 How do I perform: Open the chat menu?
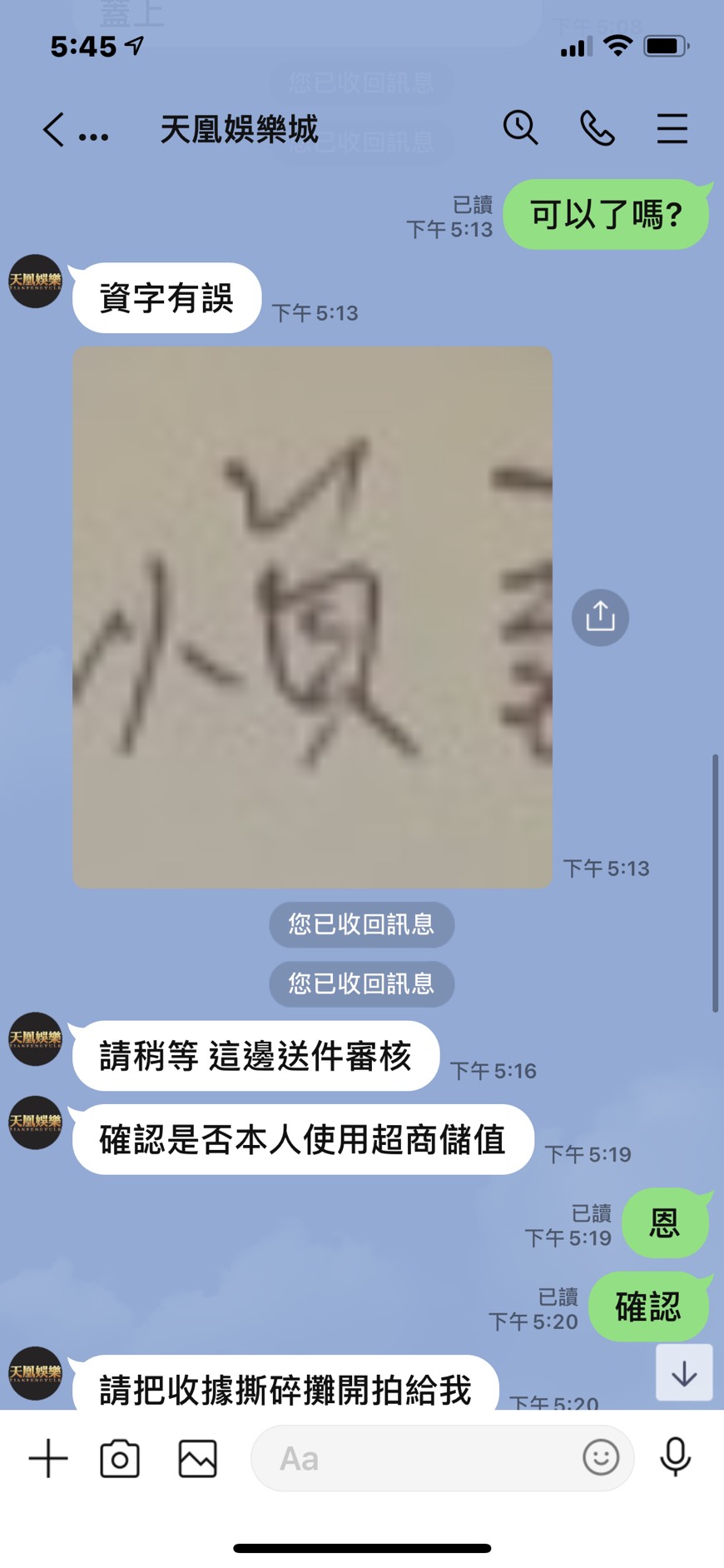point(672,129)
